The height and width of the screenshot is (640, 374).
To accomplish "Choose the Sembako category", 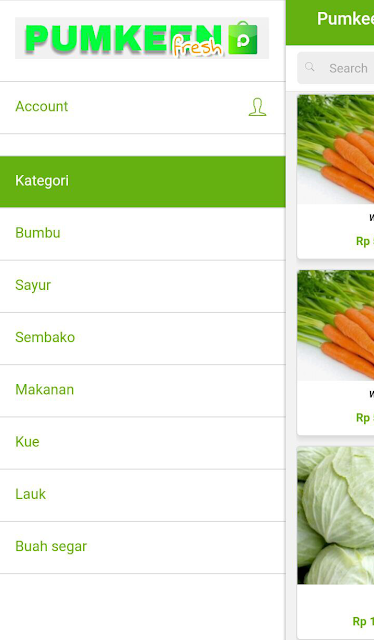I will 142,338.
